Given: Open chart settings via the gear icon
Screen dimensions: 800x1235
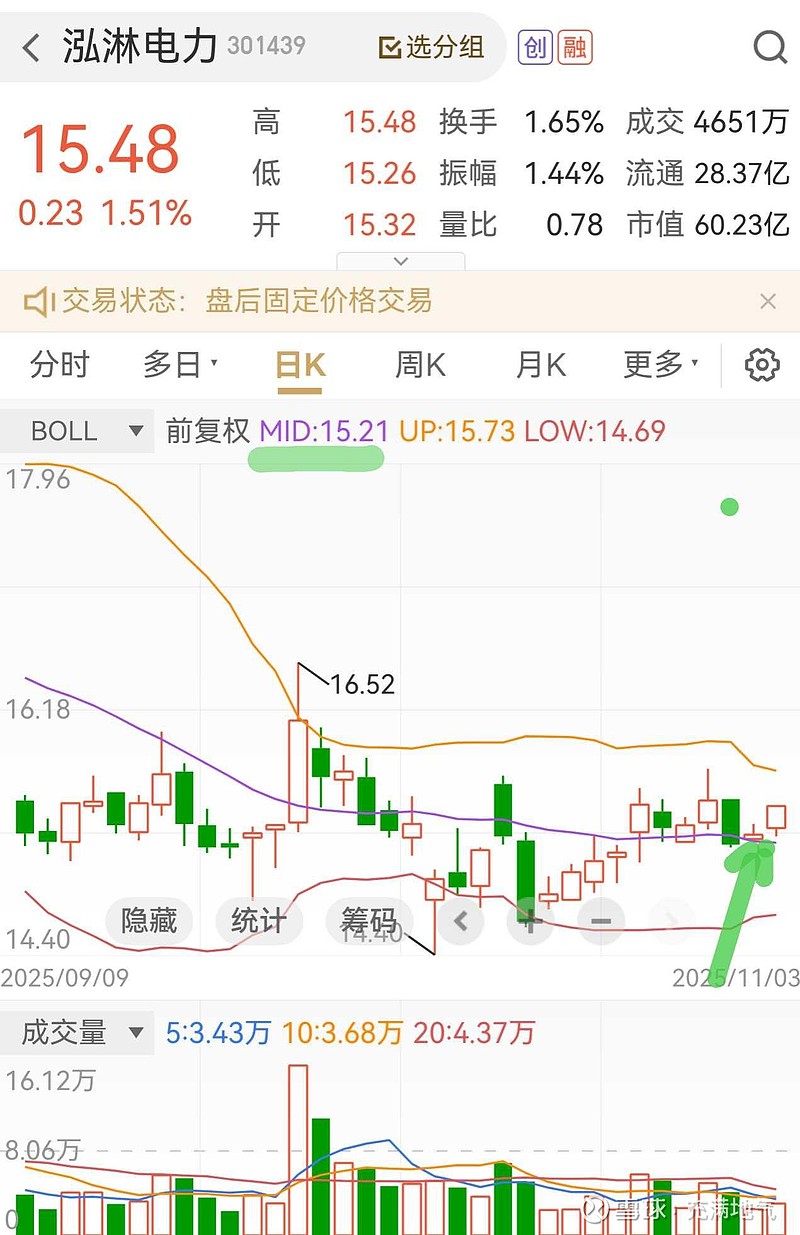Looking at the screenshot, I should point(764,365).
